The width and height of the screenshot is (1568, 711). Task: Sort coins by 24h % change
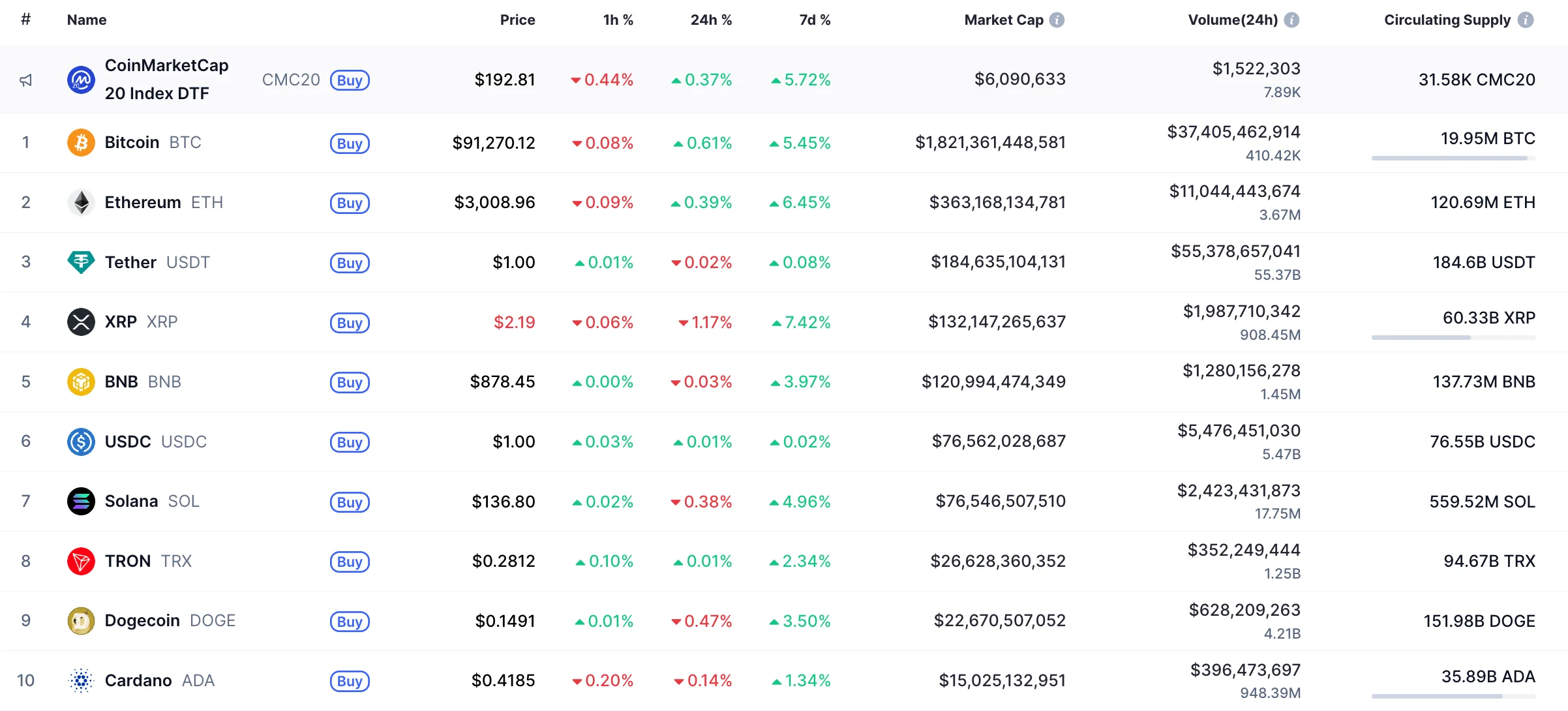(711, 20)
